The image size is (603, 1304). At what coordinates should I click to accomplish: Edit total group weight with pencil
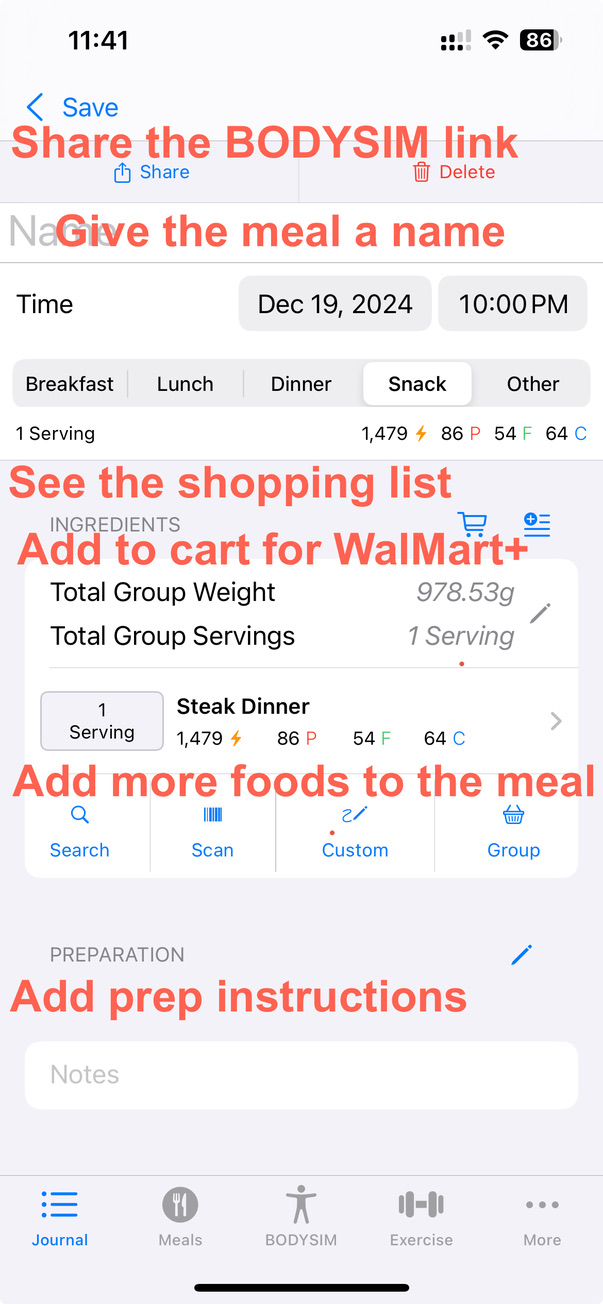tap(540, 613)
